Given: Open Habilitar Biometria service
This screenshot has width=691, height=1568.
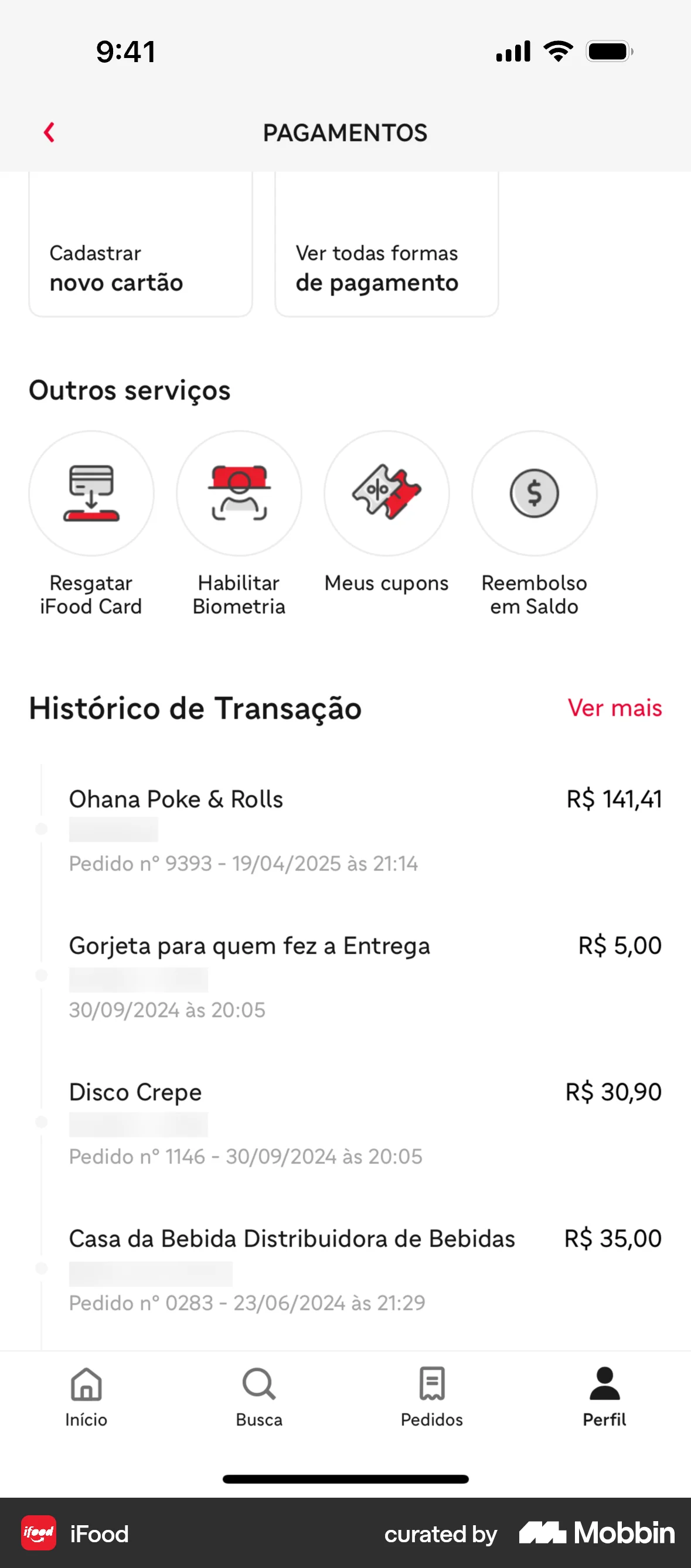Looking at the screenshot, I should coord(239,493).
